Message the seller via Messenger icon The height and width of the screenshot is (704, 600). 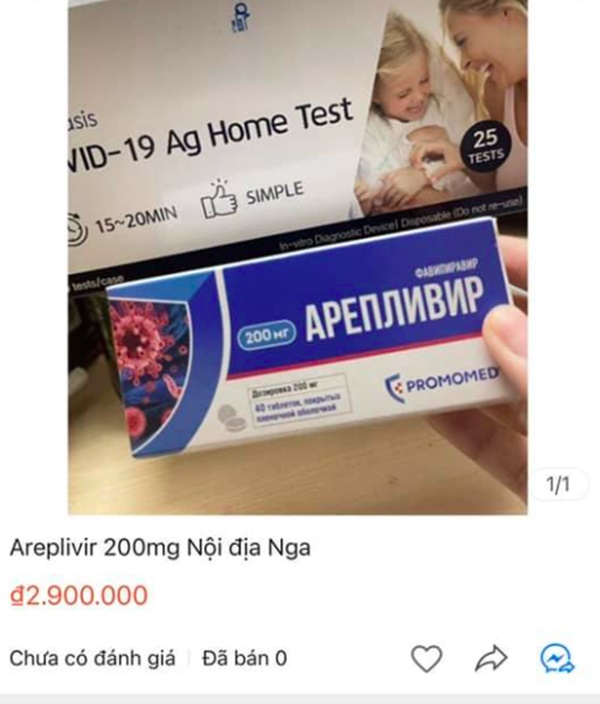tap(556, 658)
